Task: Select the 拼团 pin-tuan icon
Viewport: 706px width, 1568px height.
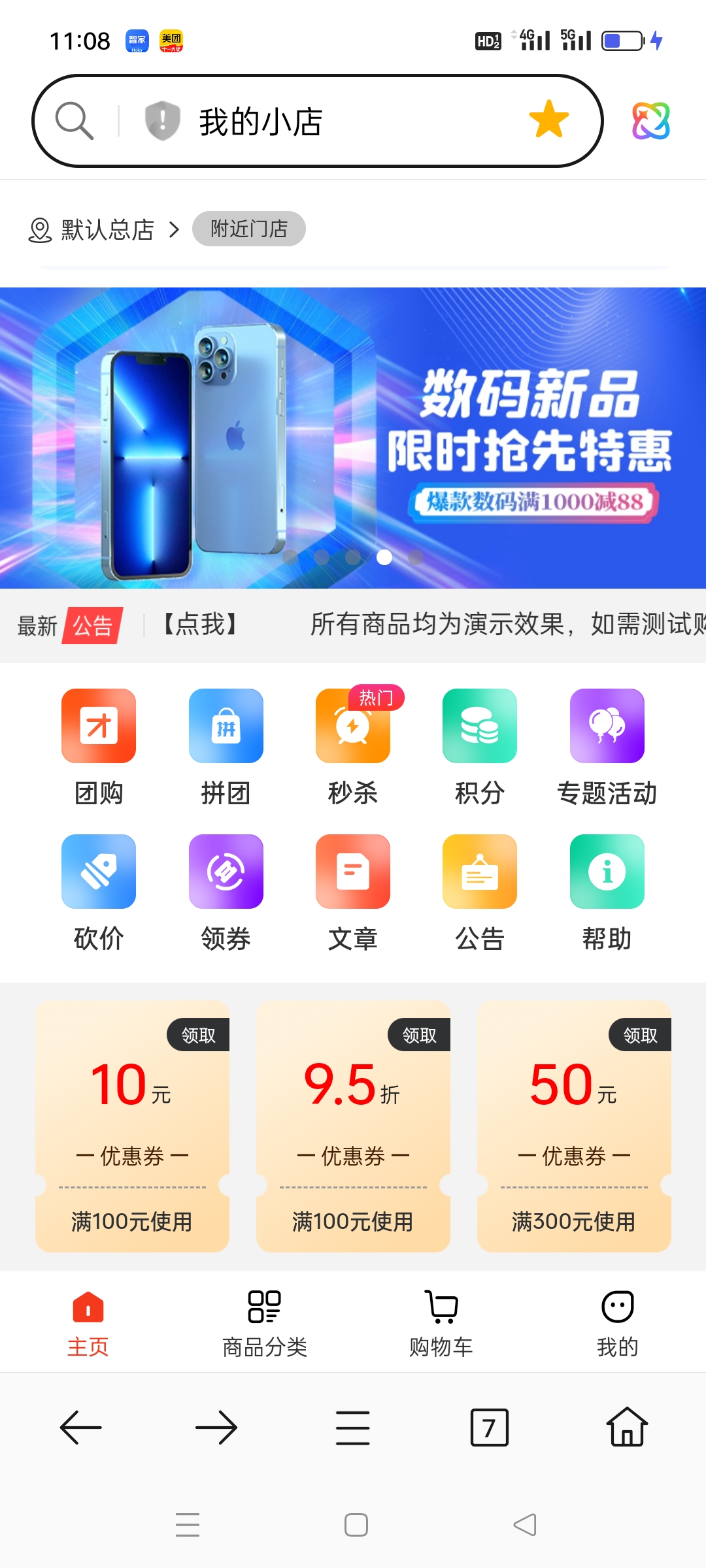Action: tap(226, 726)
